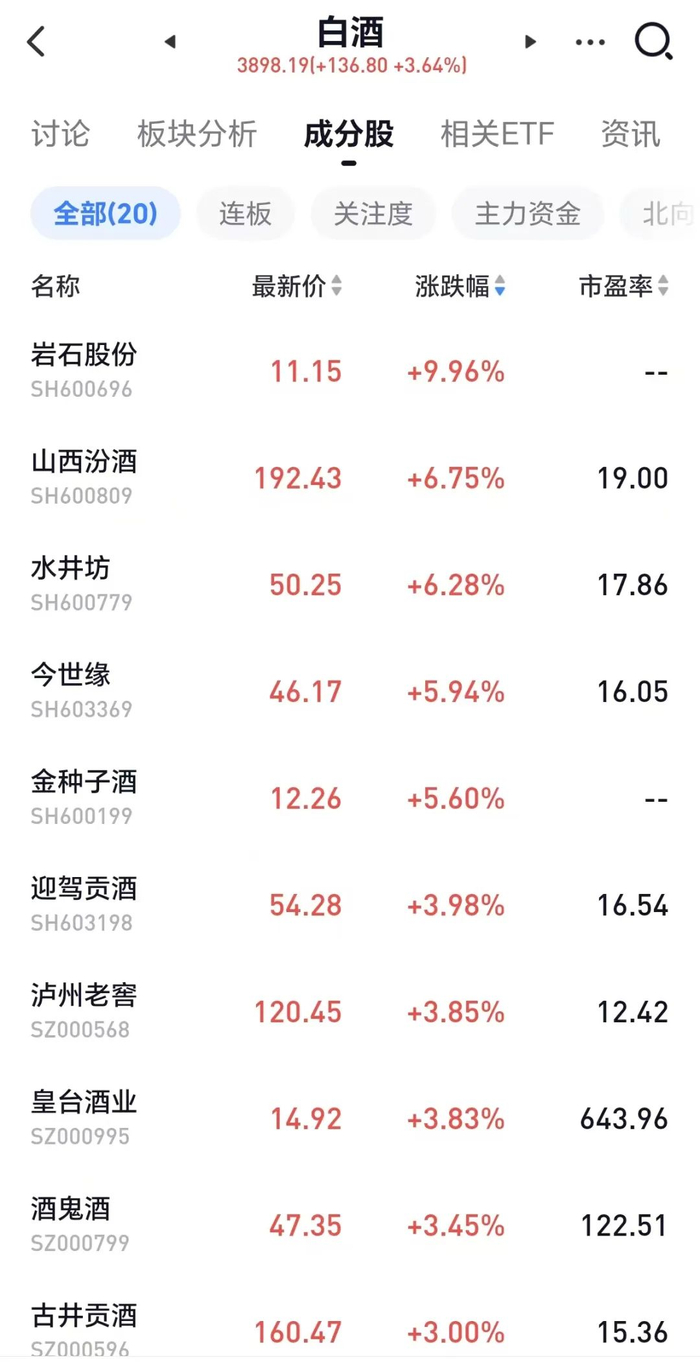The width and height of the screenshot is (700, 1362).
Task: Sort the list by 市盈率
Action: [x=623, y=287]
